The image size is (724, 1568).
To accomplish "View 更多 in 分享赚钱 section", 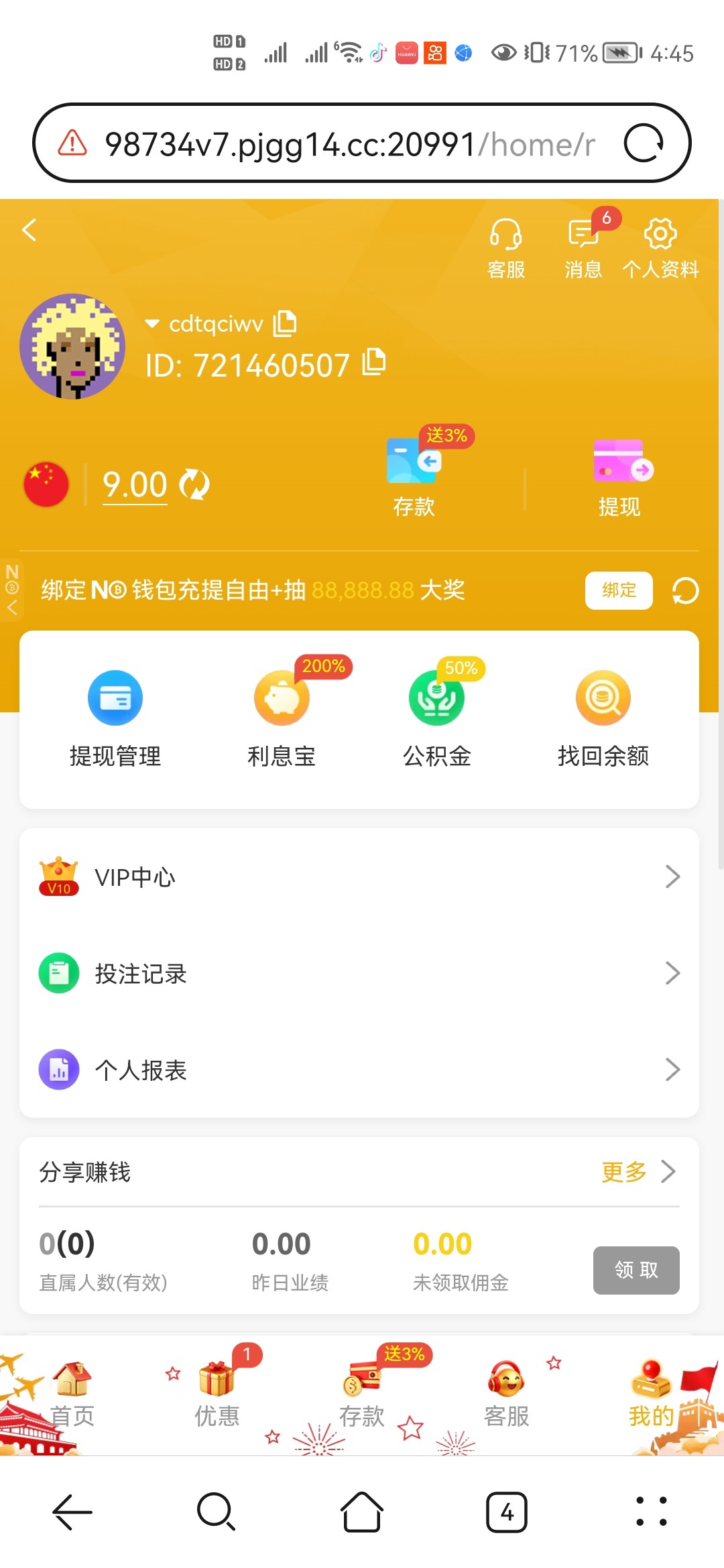I will tap(638, 1172).
